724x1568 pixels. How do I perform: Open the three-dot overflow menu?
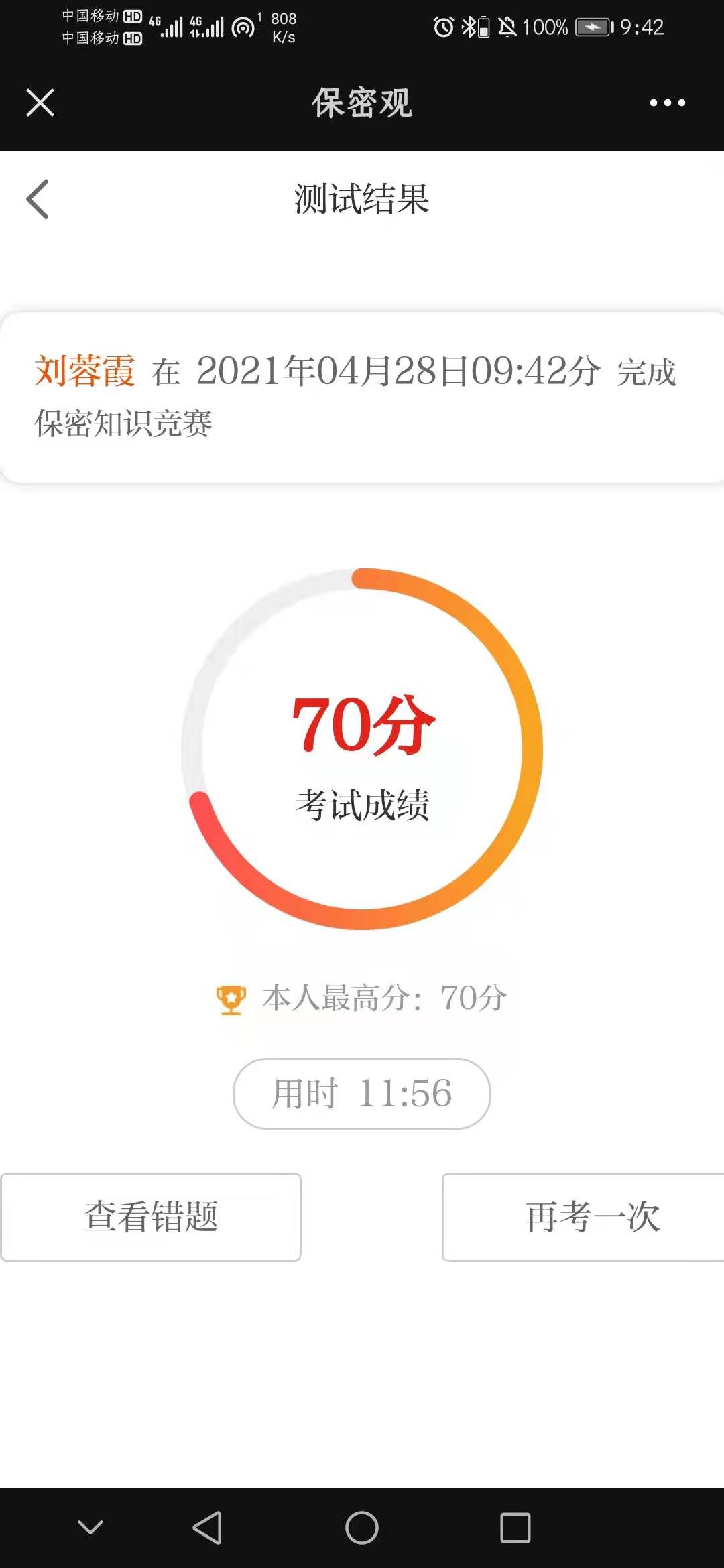[667, 103]
